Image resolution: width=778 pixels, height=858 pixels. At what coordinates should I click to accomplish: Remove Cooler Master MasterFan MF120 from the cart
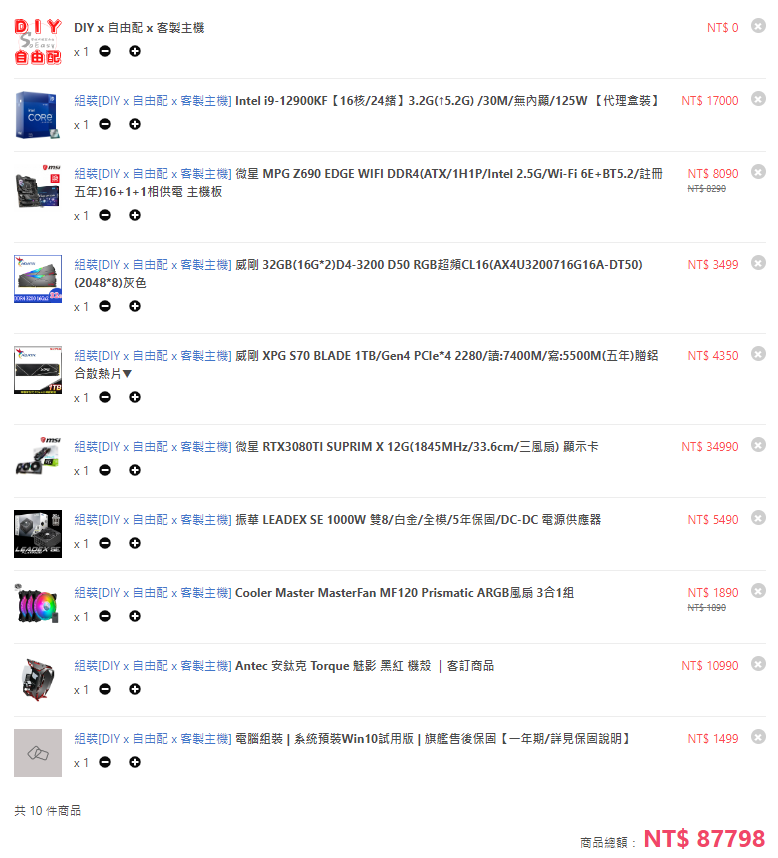(x=758, y=591)
